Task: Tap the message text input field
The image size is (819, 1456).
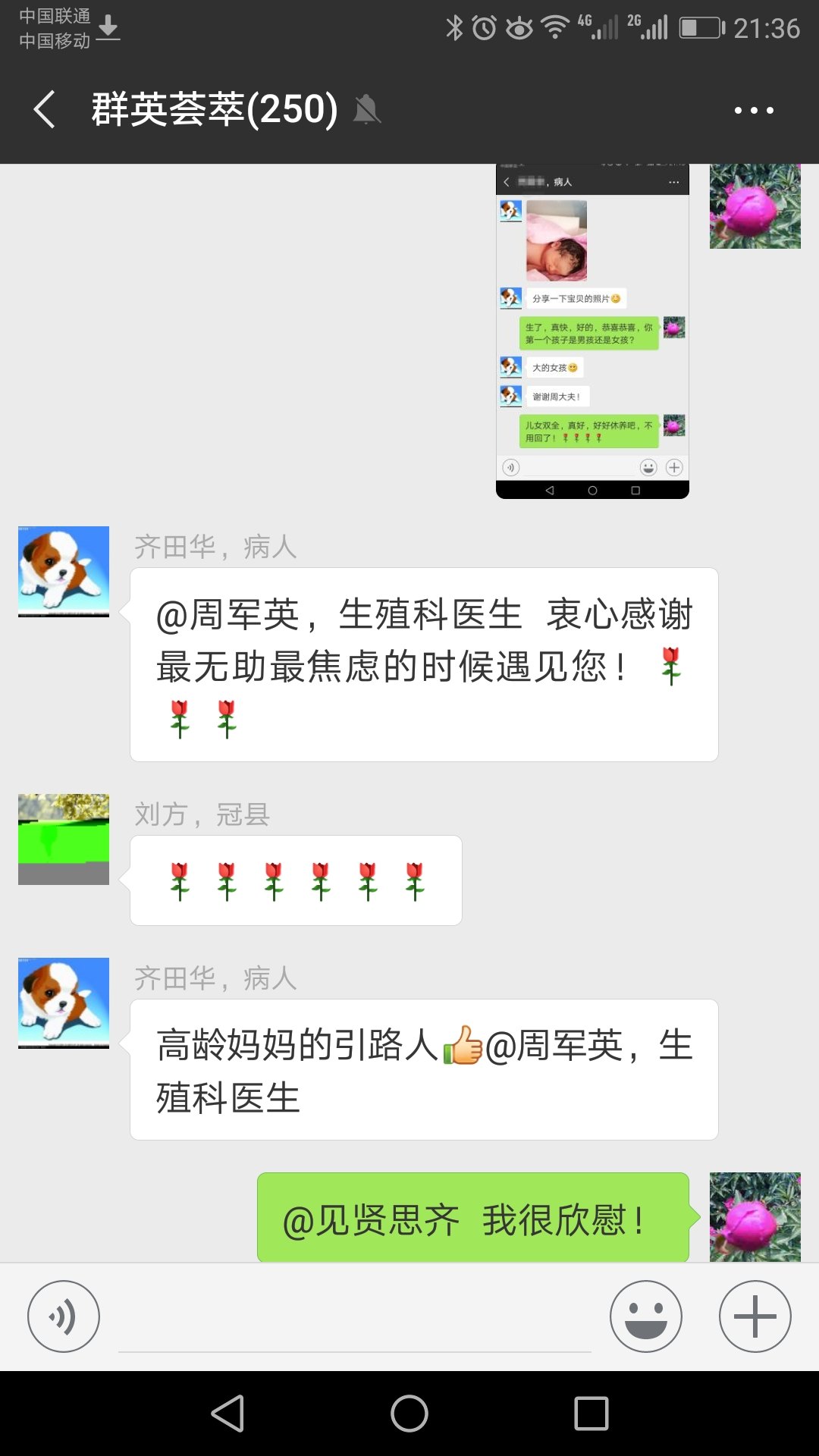Action: point(354,1319)
